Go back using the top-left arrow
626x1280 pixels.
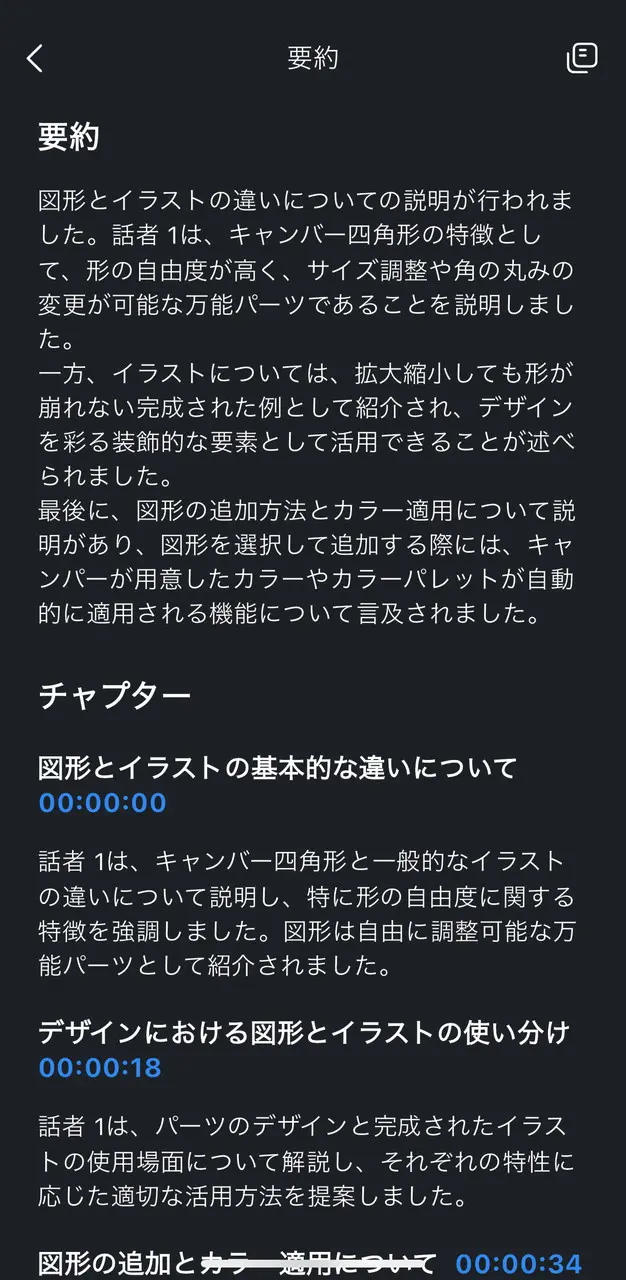[35, 58]
